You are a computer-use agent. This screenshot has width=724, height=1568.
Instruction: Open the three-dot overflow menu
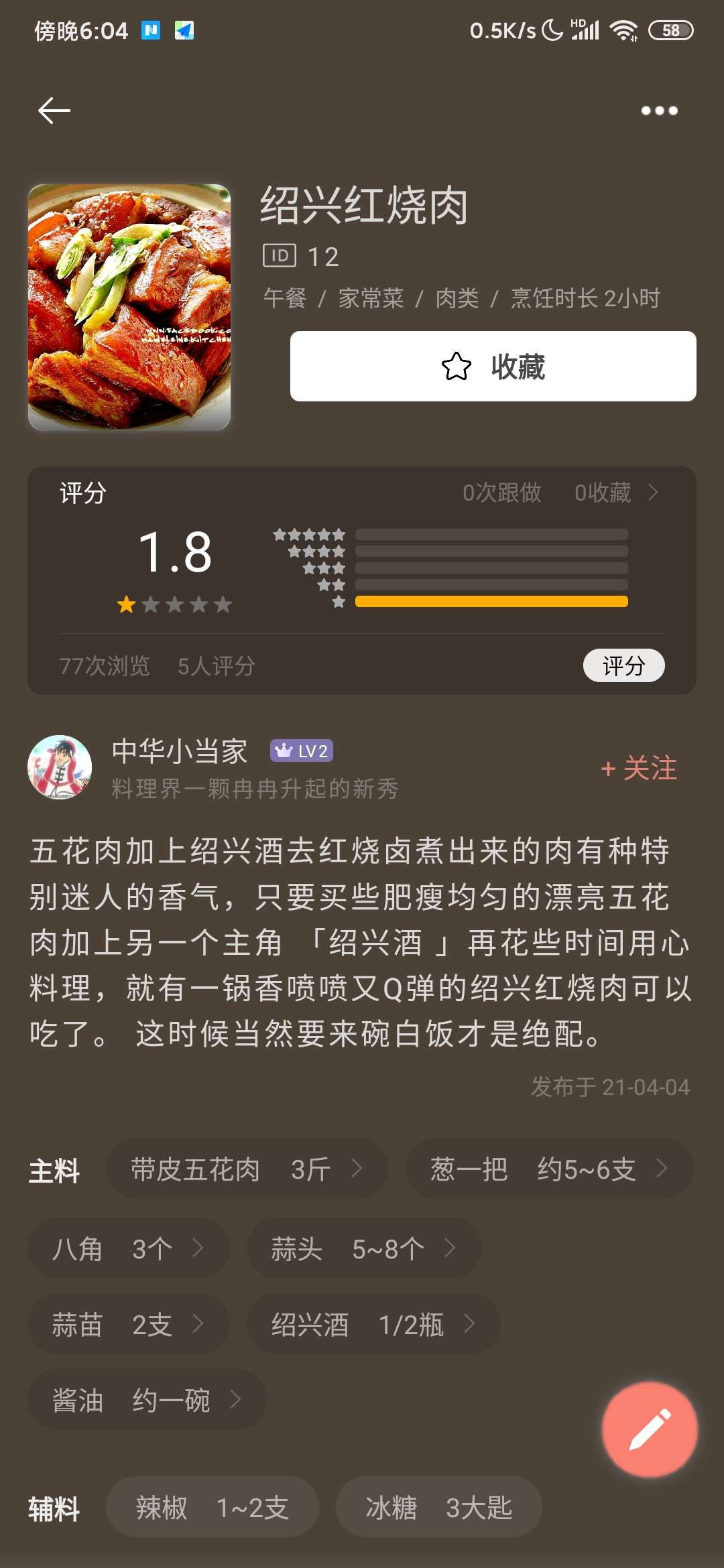coord(659,111)
